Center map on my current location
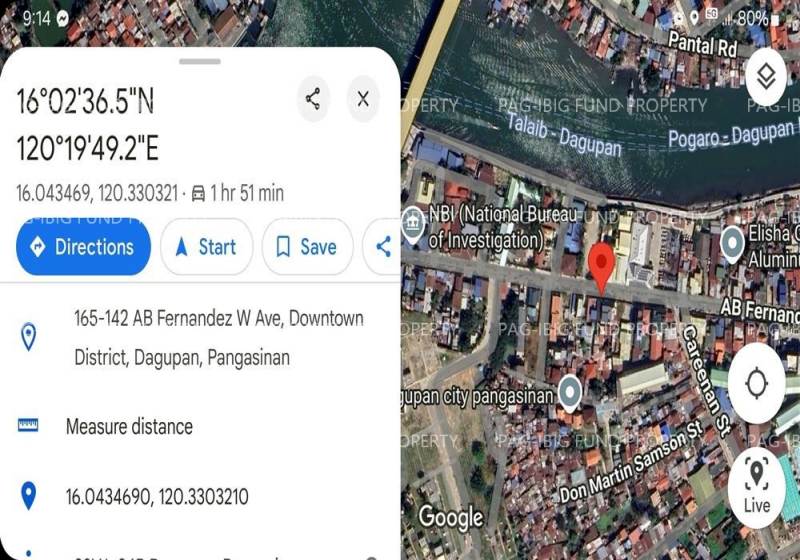Viewport: 800px width, 560px height. [756, 384]
